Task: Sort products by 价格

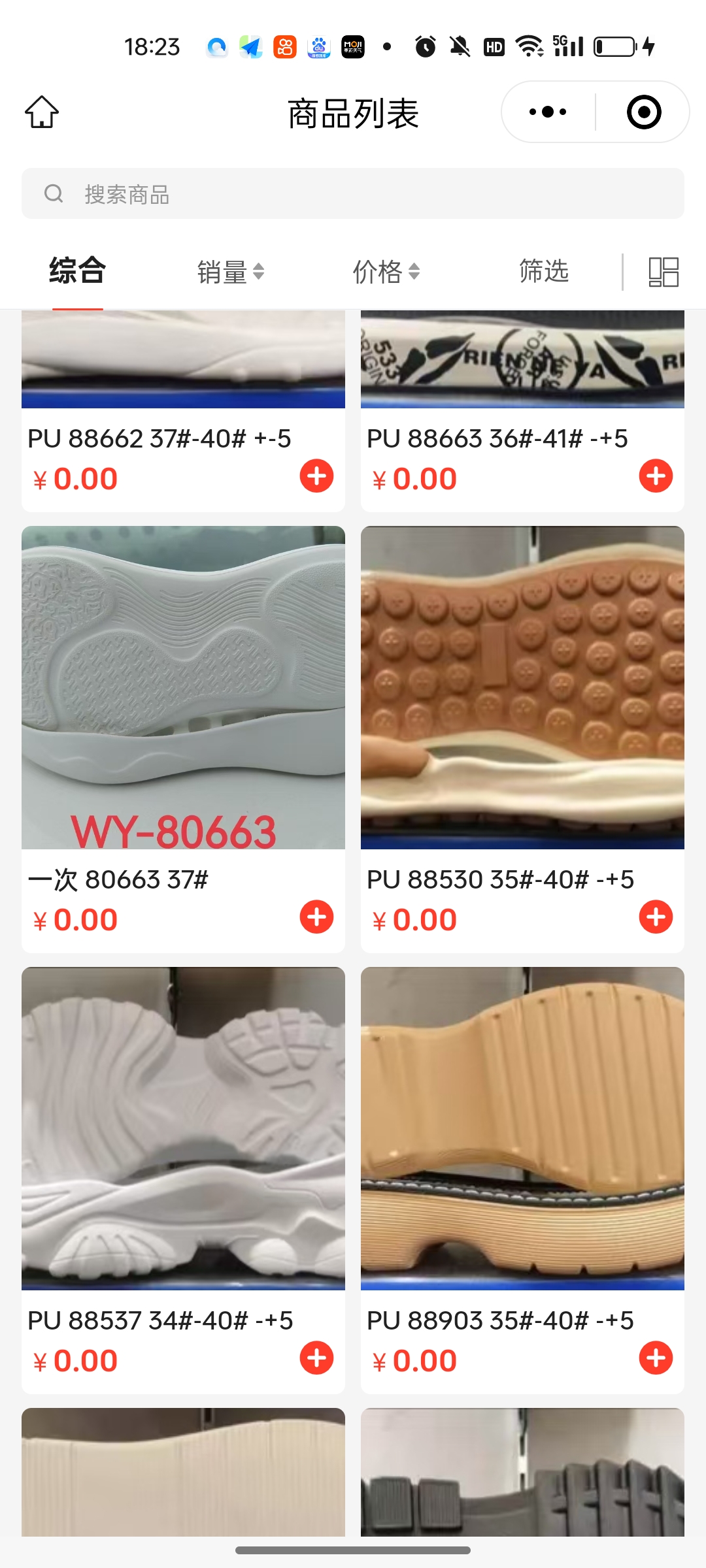Action: (x=386, y=272)
